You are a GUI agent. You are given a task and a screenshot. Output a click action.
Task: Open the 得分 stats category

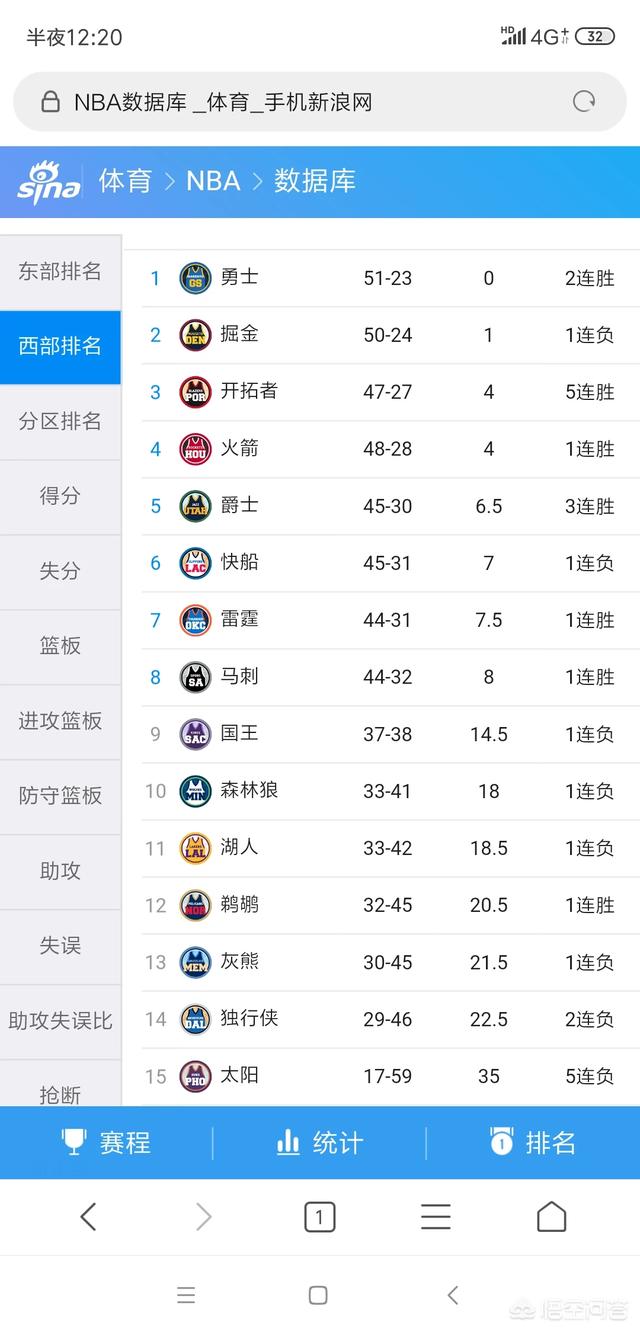[60, 497]
